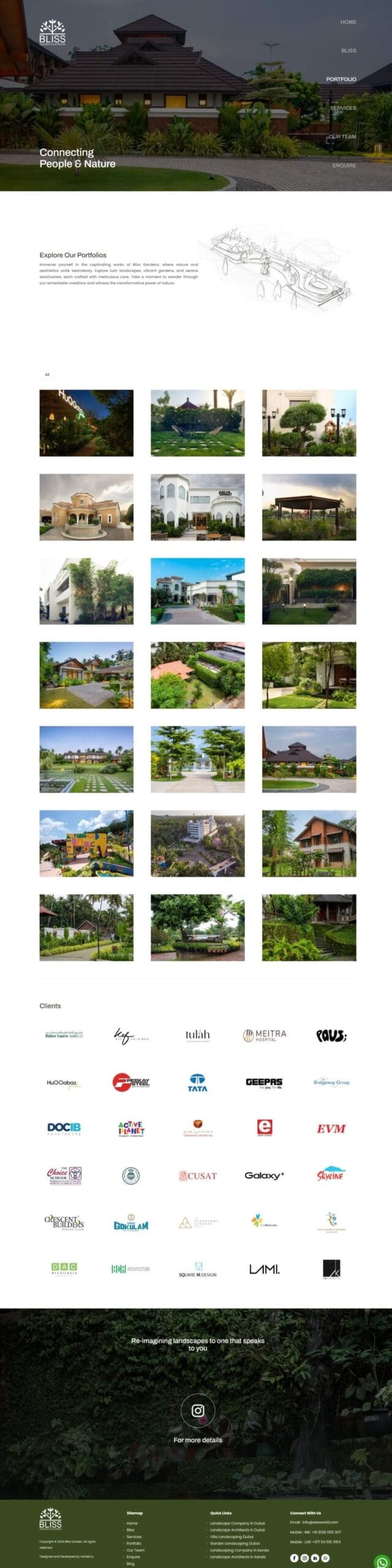Open the HOME navigation link
392x1568 pixels.
point(348,22)
